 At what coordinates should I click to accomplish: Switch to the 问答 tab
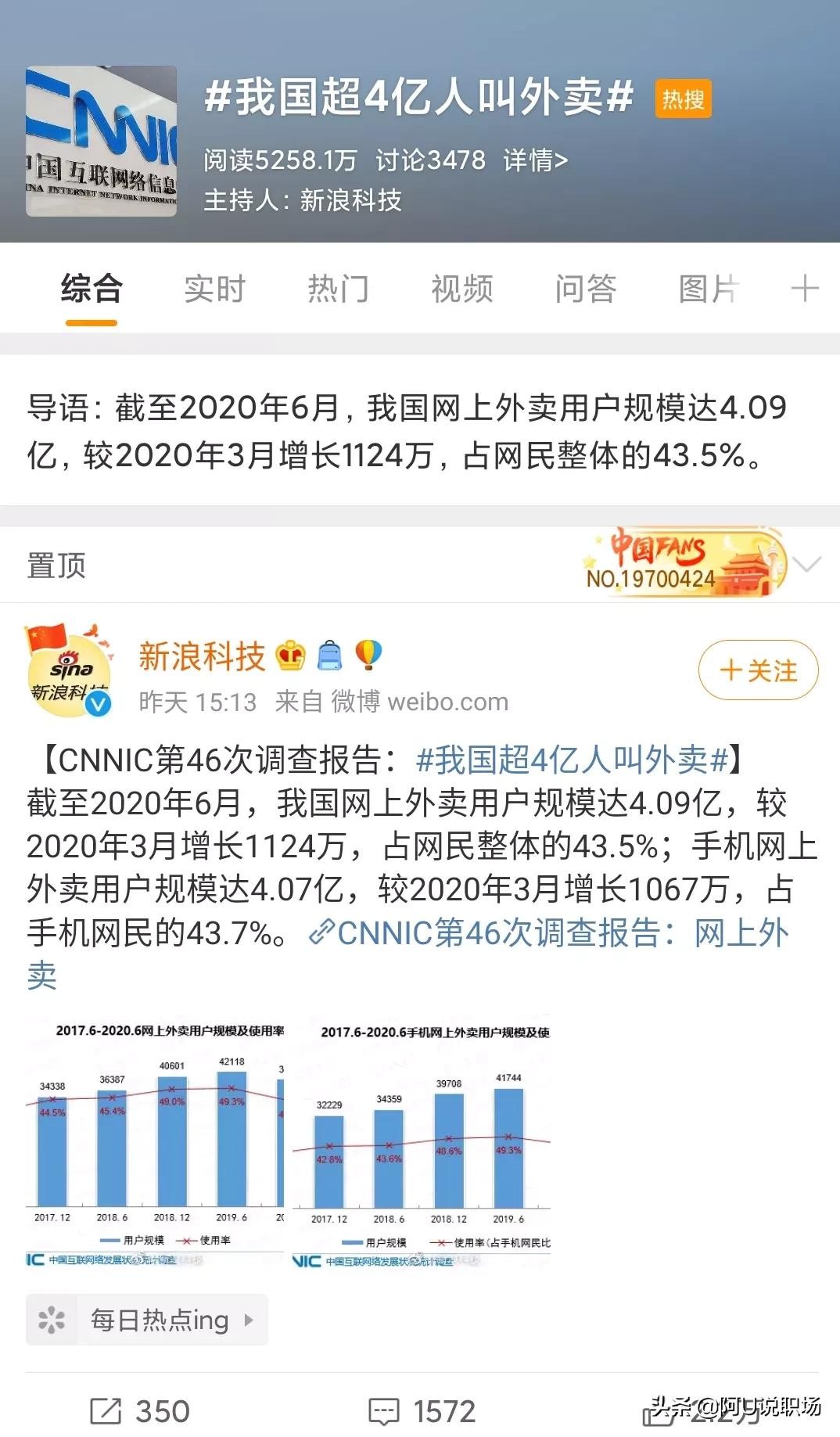tap(585, 289)
